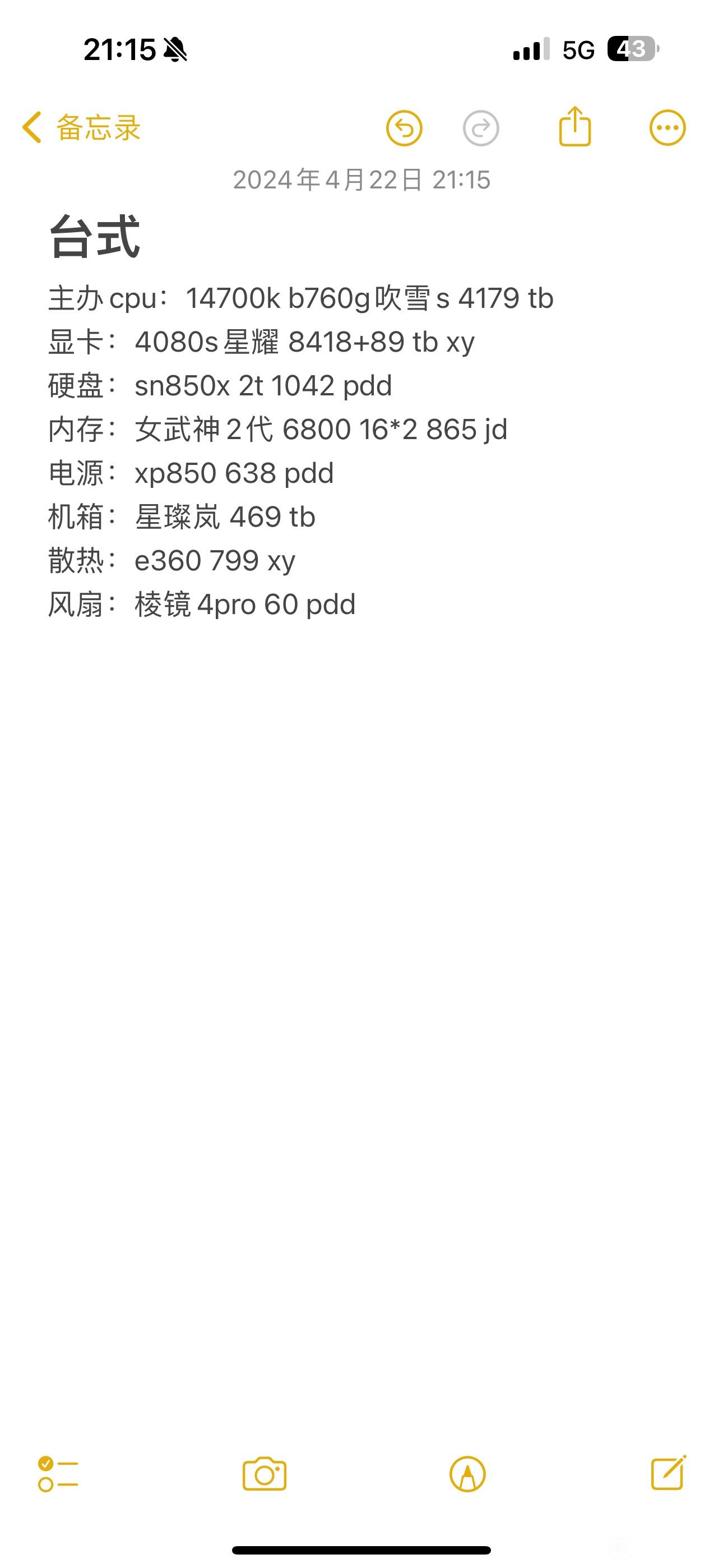Place cursor in the note body text
723x1568 pixels.
coord(300,451)
